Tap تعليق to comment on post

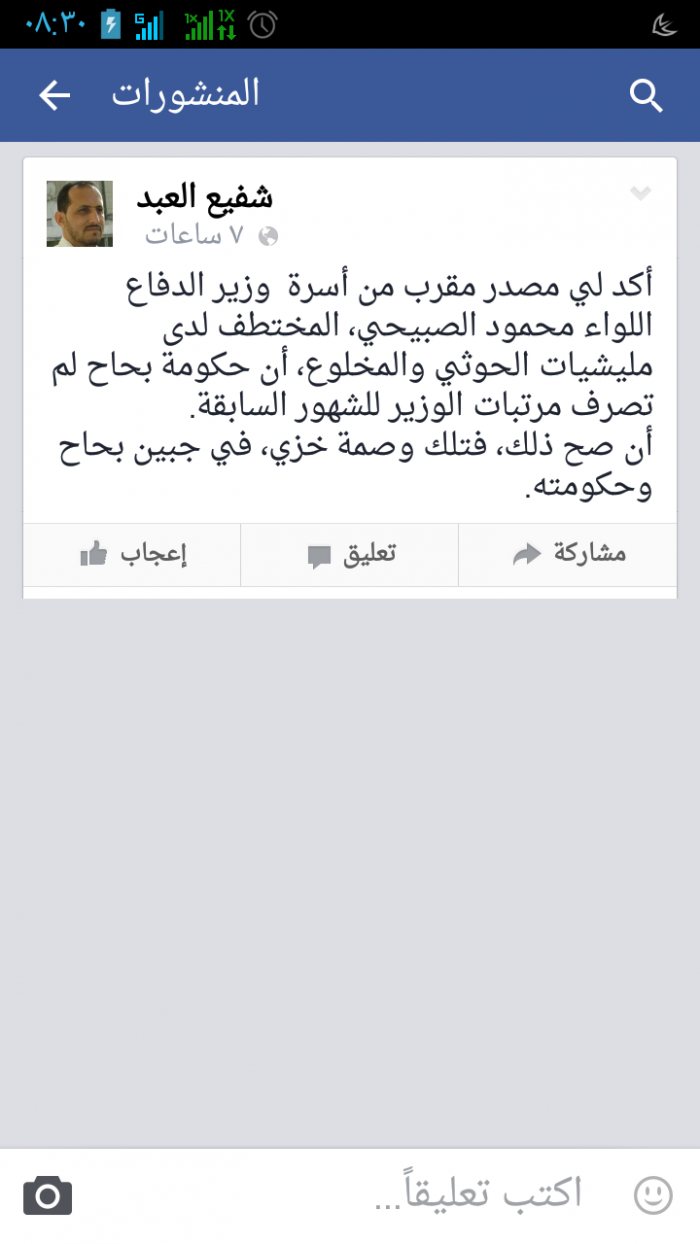tap(350, 554)
